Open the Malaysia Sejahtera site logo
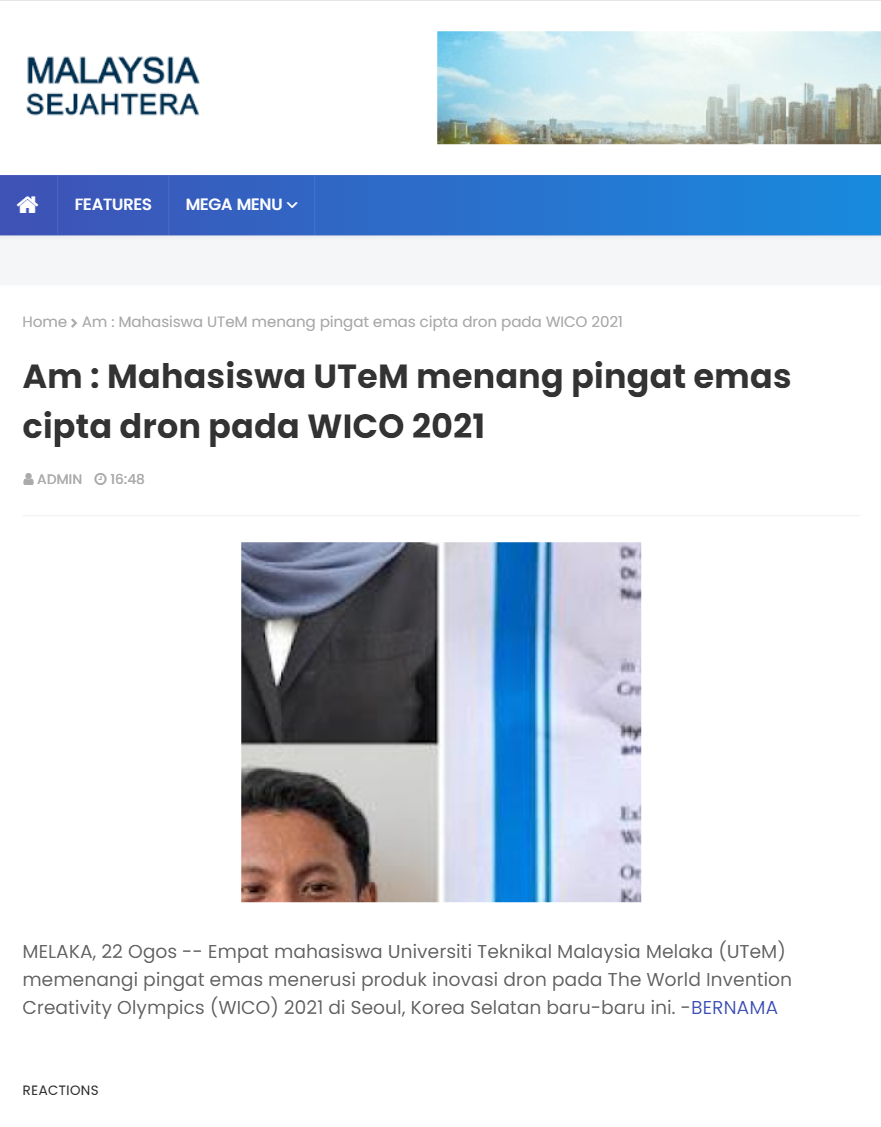 click(112, 86)
